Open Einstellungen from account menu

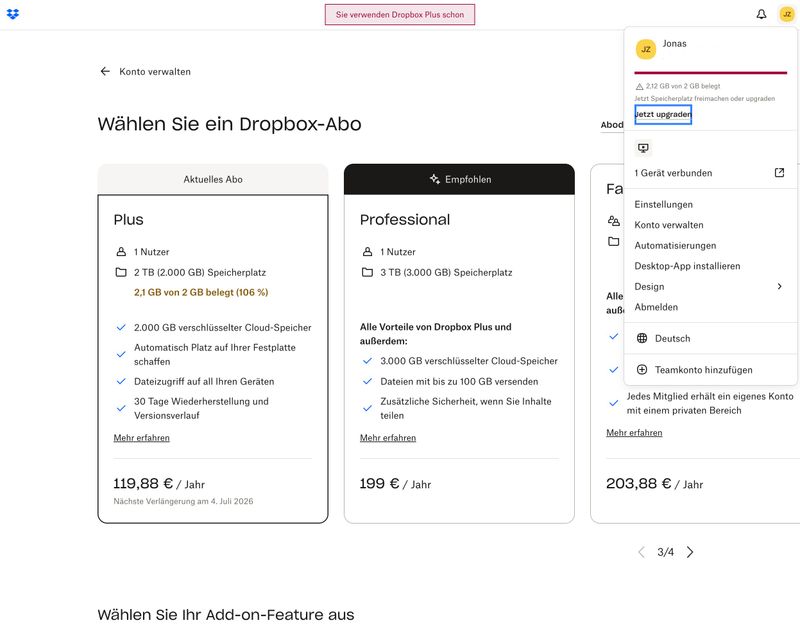click(x=663, y=204)
